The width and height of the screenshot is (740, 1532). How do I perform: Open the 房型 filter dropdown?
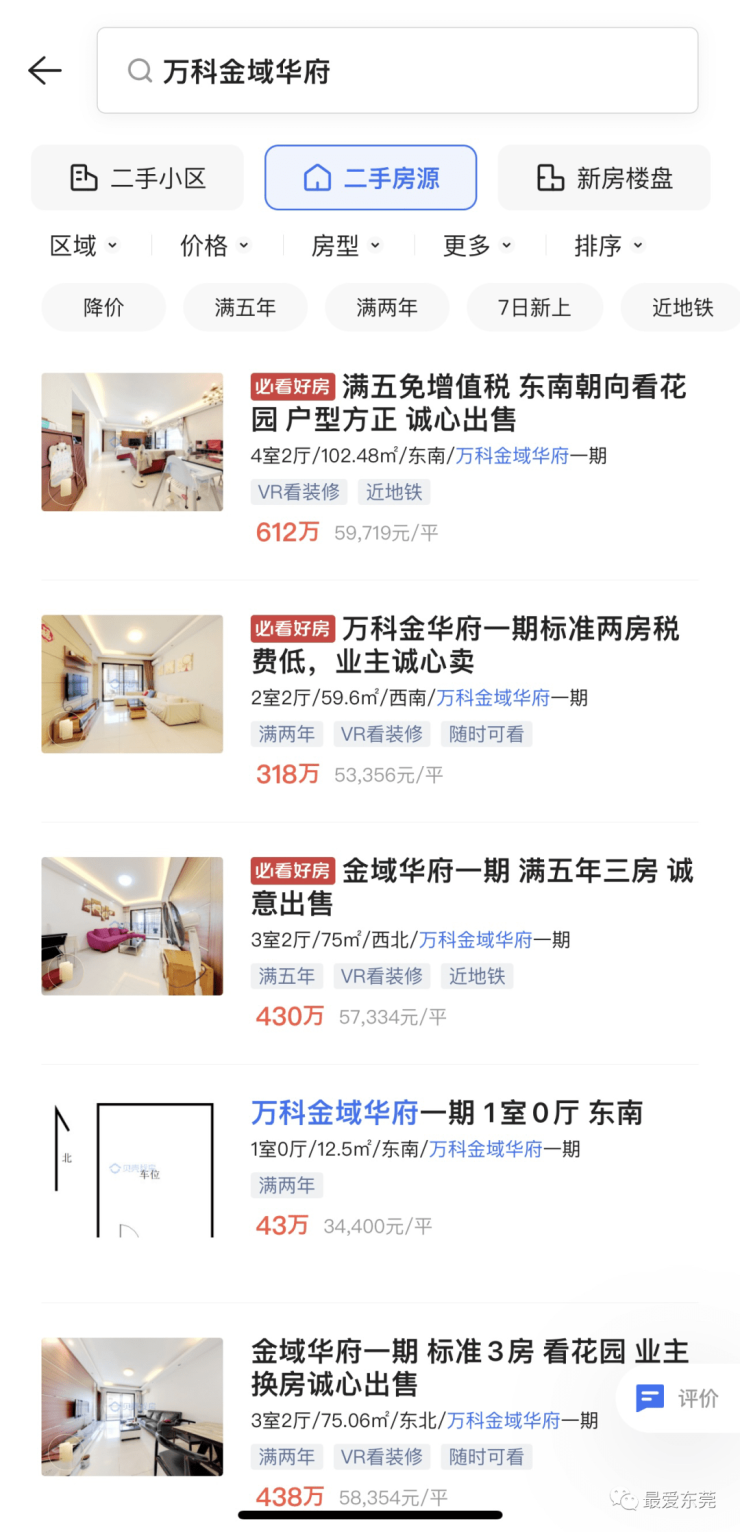tap(345, 245)
